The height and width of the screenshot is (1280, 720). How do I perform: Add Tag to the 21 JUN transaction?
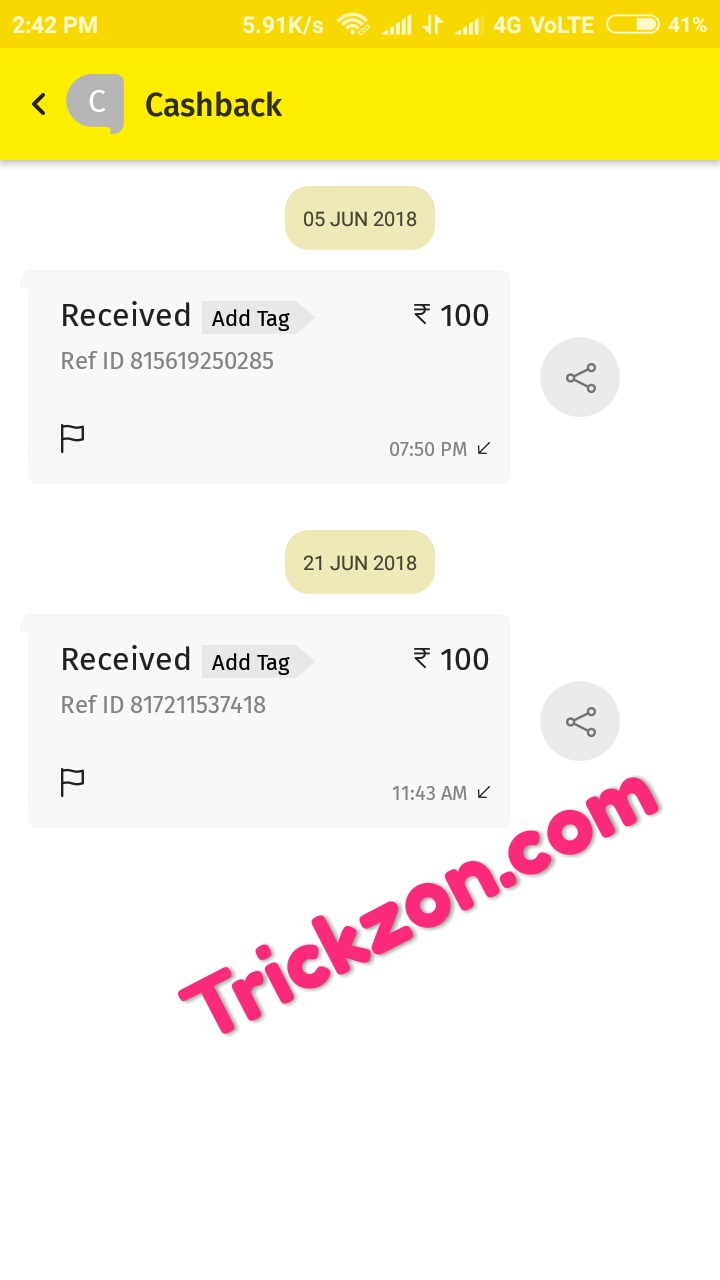(x=252, y=662)
